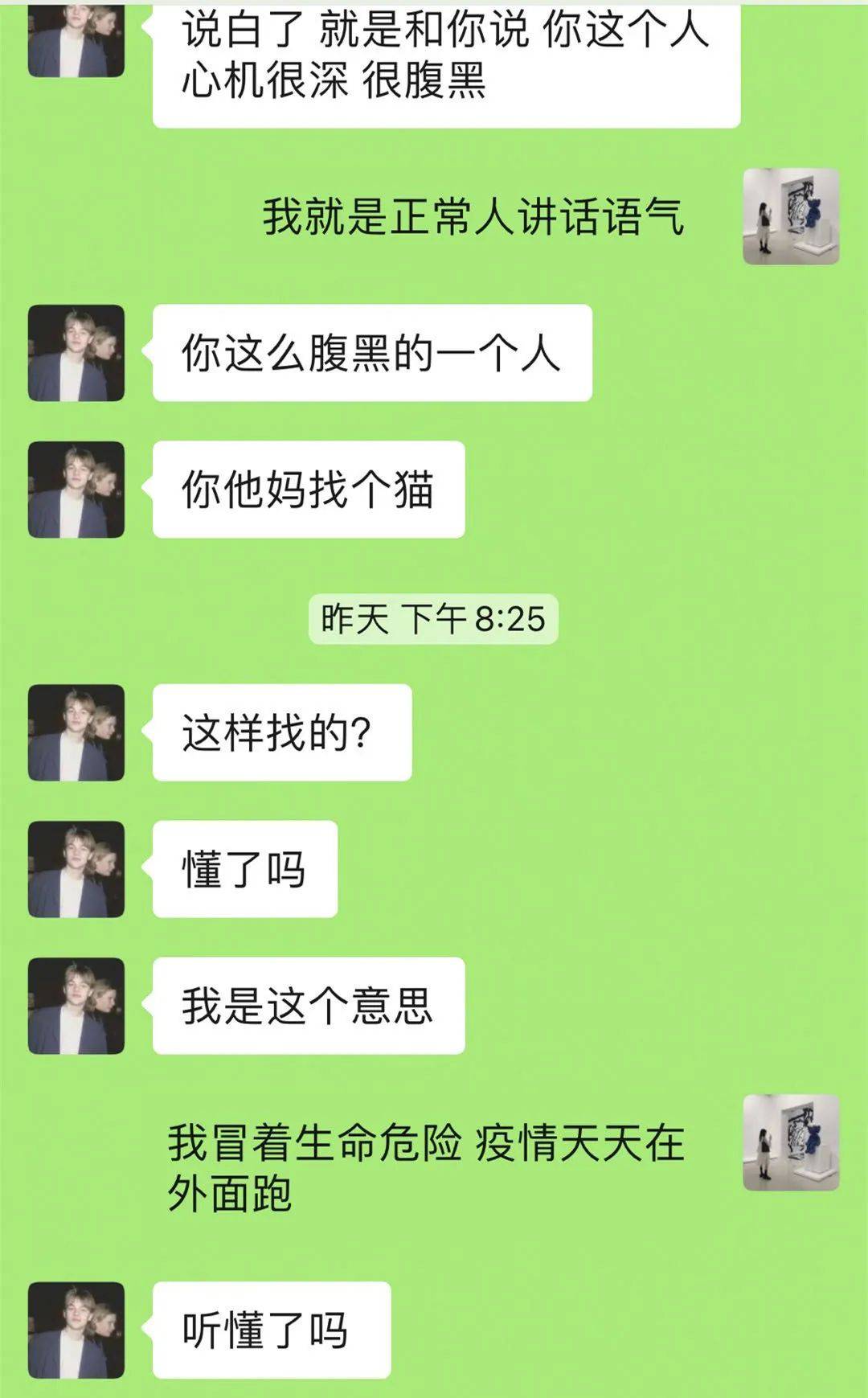Screen dimensions: 868x1398
Task: Tap avatar next to '我是这个意思'
Action: tap(76, 1006)
